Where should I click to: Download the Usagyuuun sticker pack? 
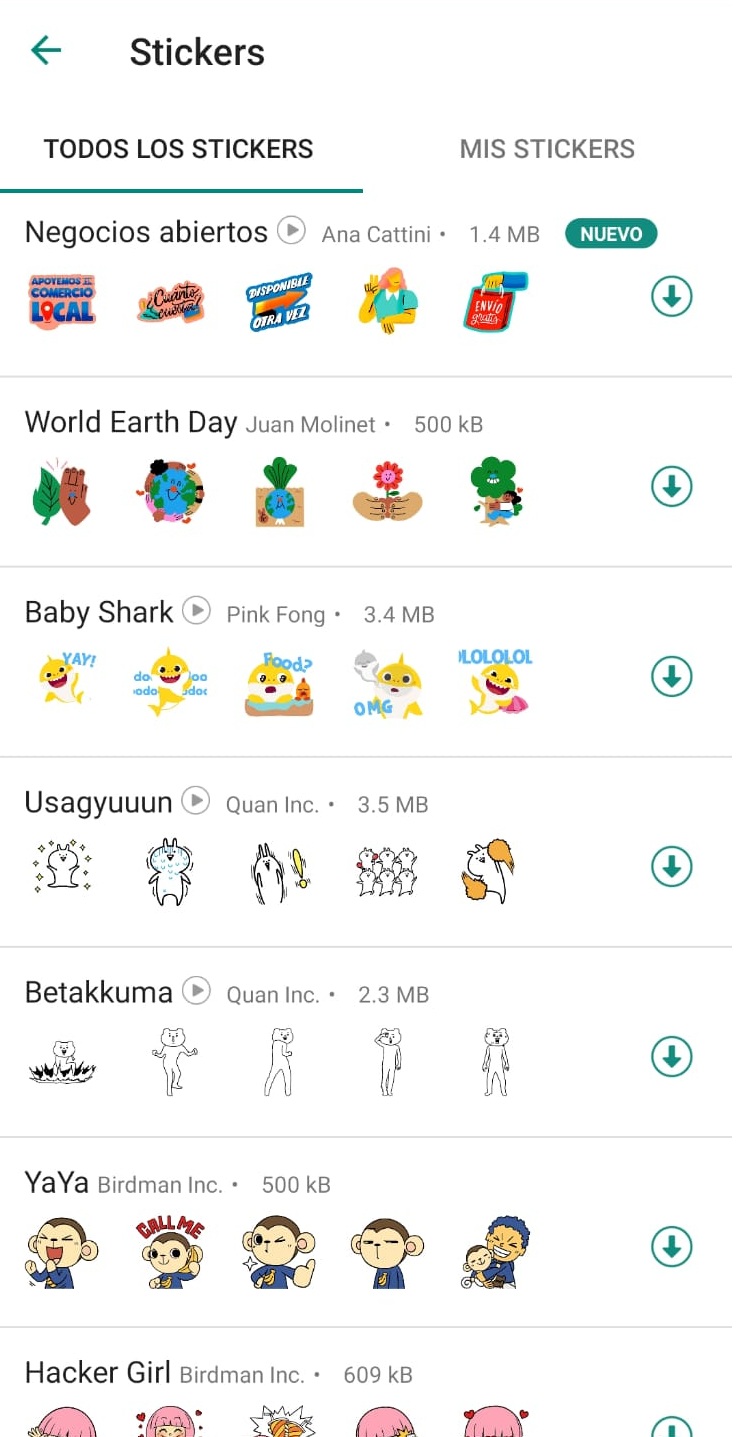[x=671, y=866]
